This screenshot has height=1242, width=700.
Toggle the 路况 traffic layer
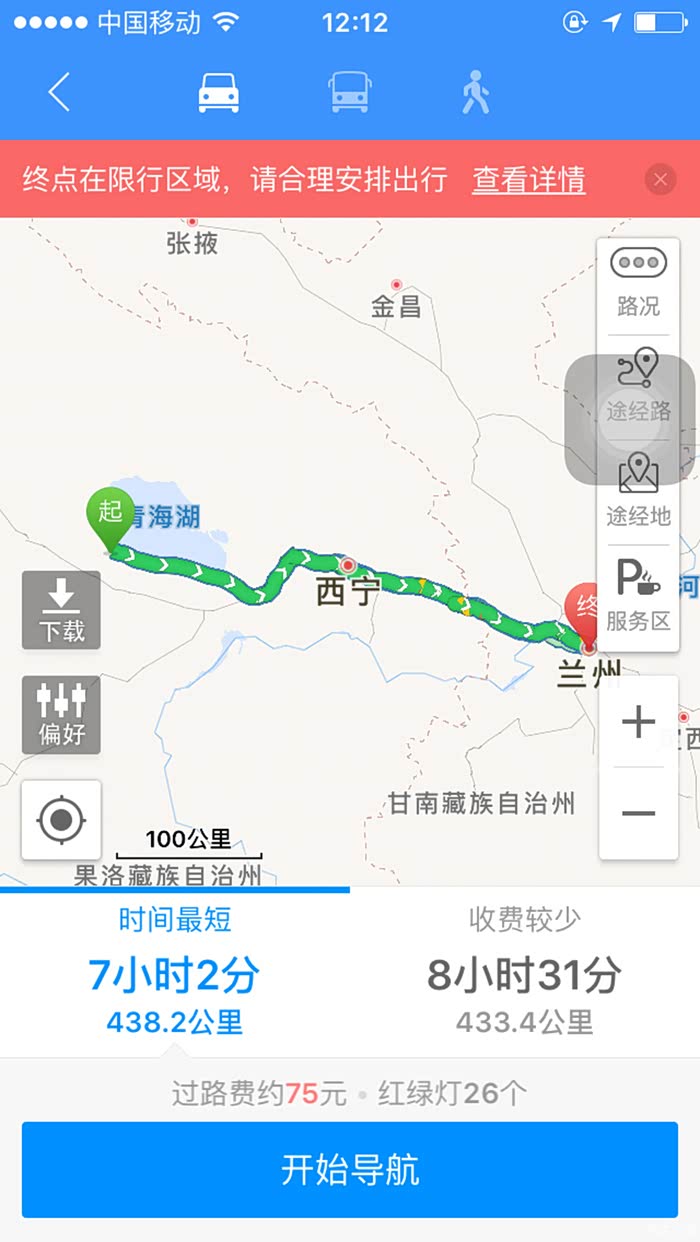(638, 282)
